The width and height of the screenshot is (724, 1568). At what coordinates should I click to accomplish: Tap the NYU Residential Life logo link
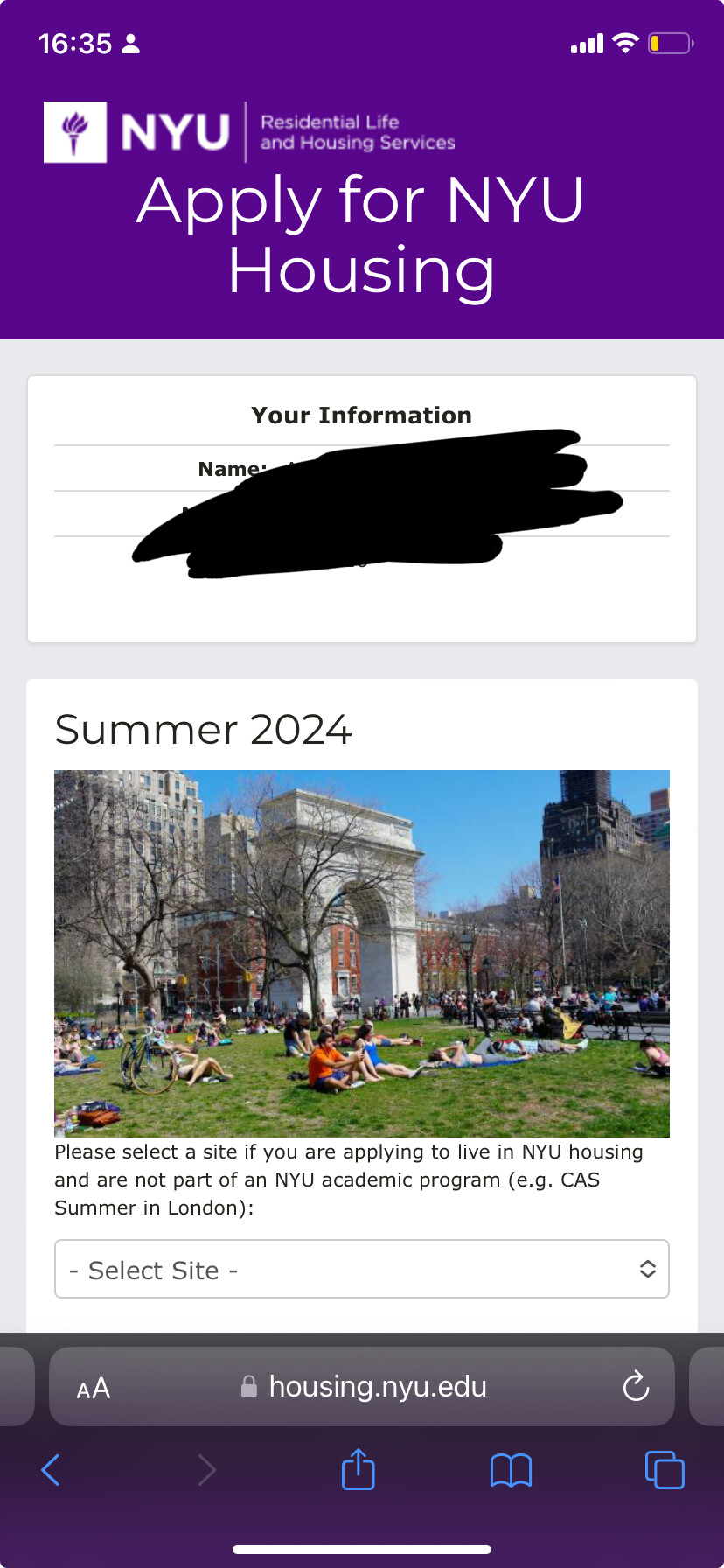250,132
